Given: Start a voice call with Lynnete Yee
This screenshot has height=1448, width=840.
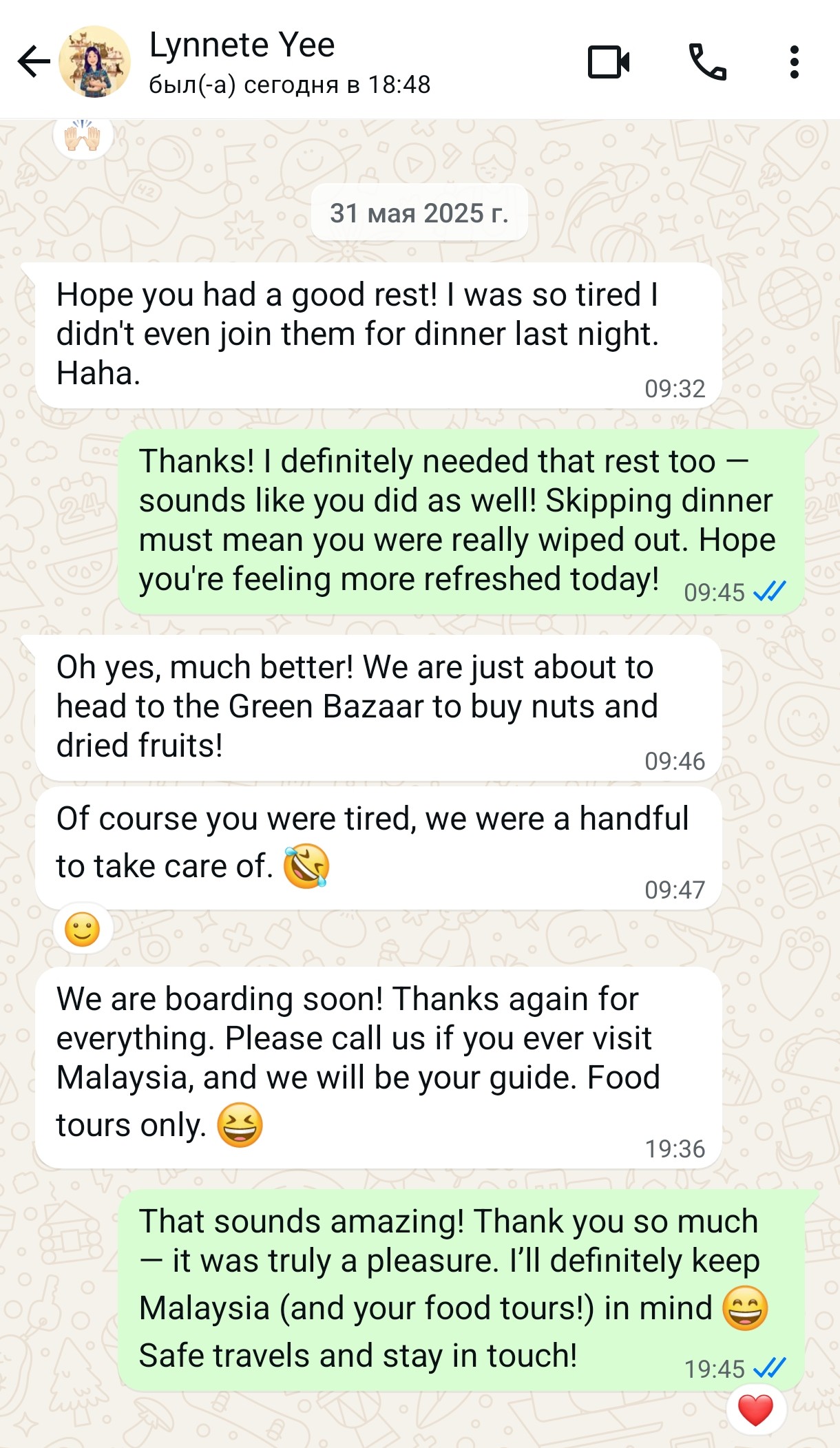Looking at the screenshot, I should click(708, 62).
